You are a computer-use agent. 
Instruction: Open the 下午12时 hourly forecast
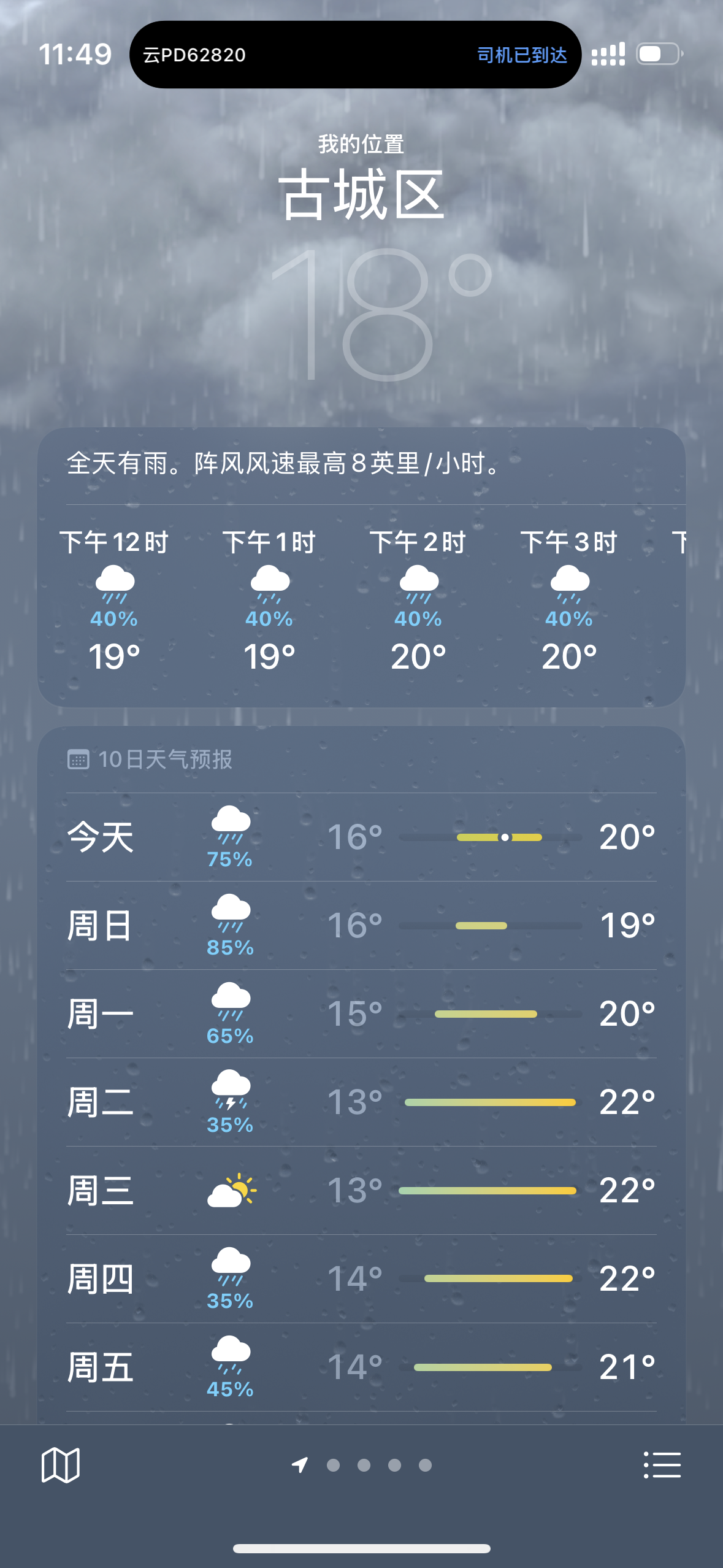(114, 601)
